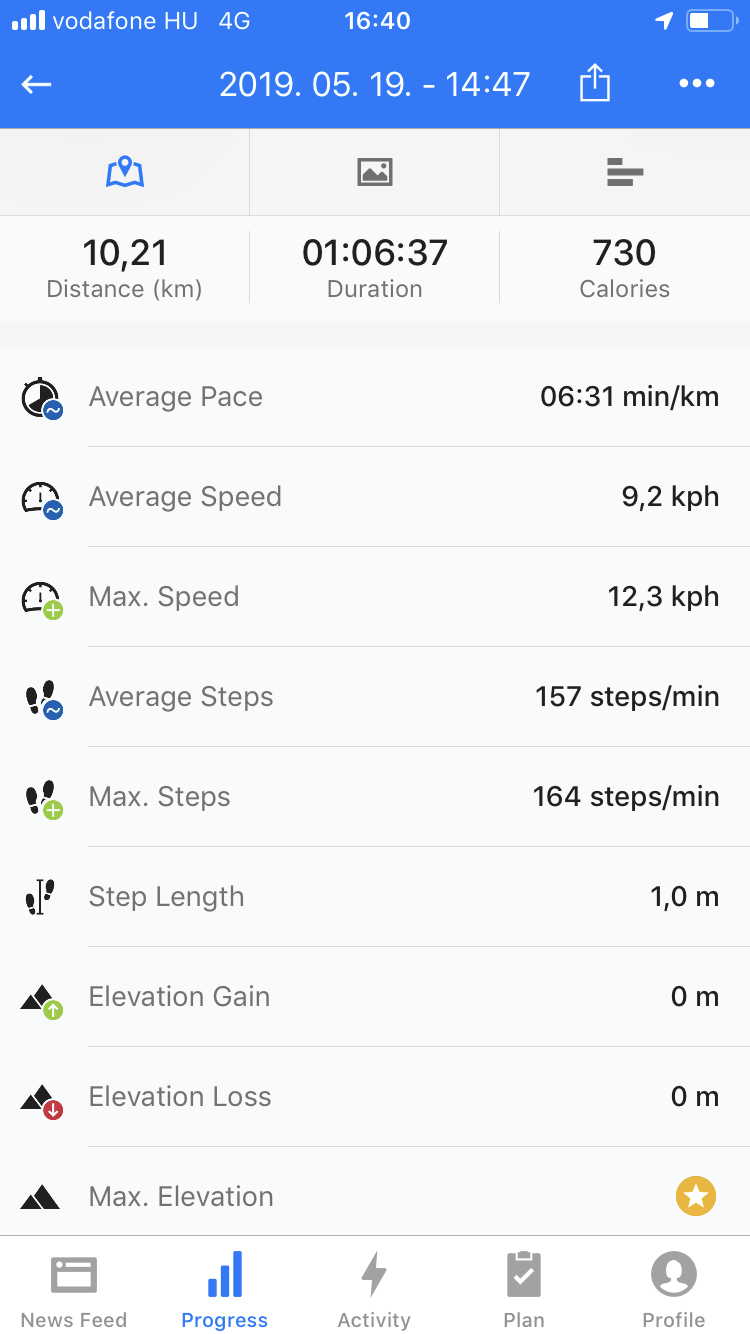The width and height of the screenshot is (750, 1334).
Task: Open the News Feed tab
Action: click(x=74, y=1290)
